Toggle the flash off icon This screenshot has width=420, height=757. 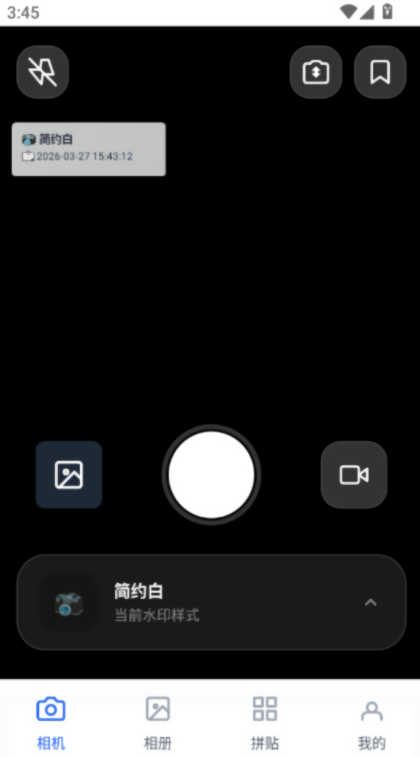(42, 72)
